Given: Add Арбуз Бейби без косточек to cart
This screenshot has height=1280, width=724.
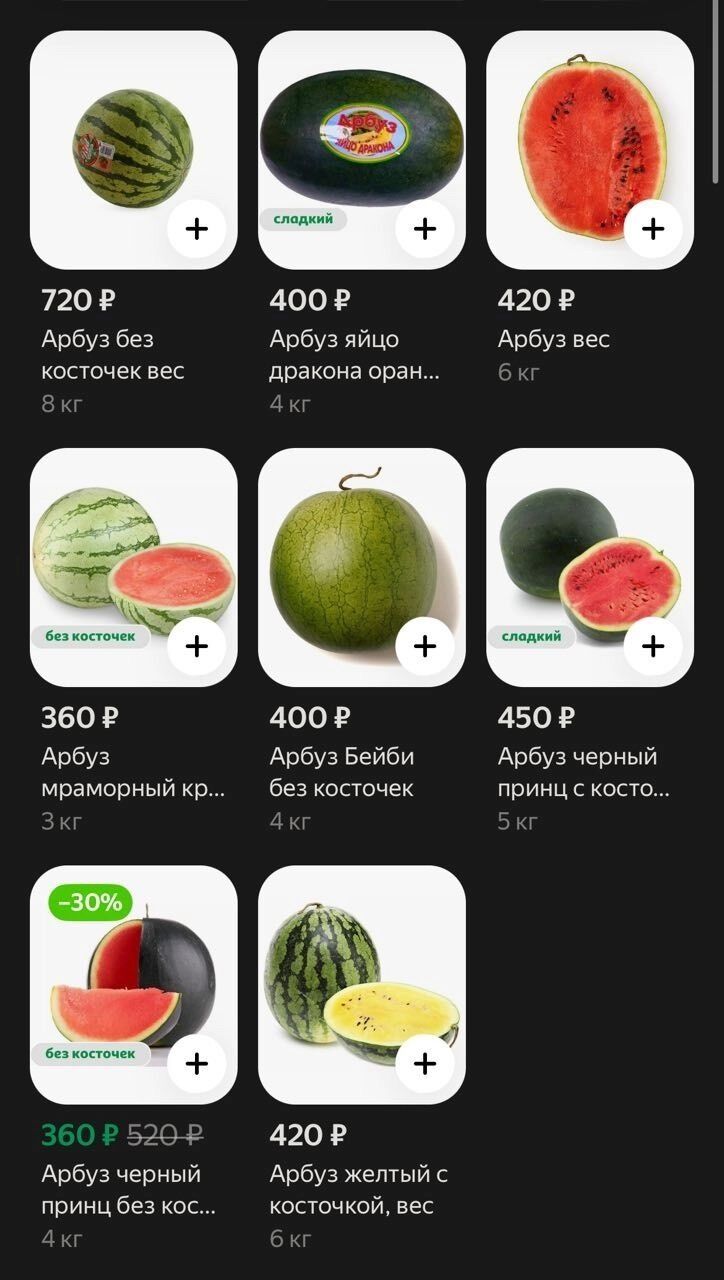Looking at the screenshot, I should 425,646.
